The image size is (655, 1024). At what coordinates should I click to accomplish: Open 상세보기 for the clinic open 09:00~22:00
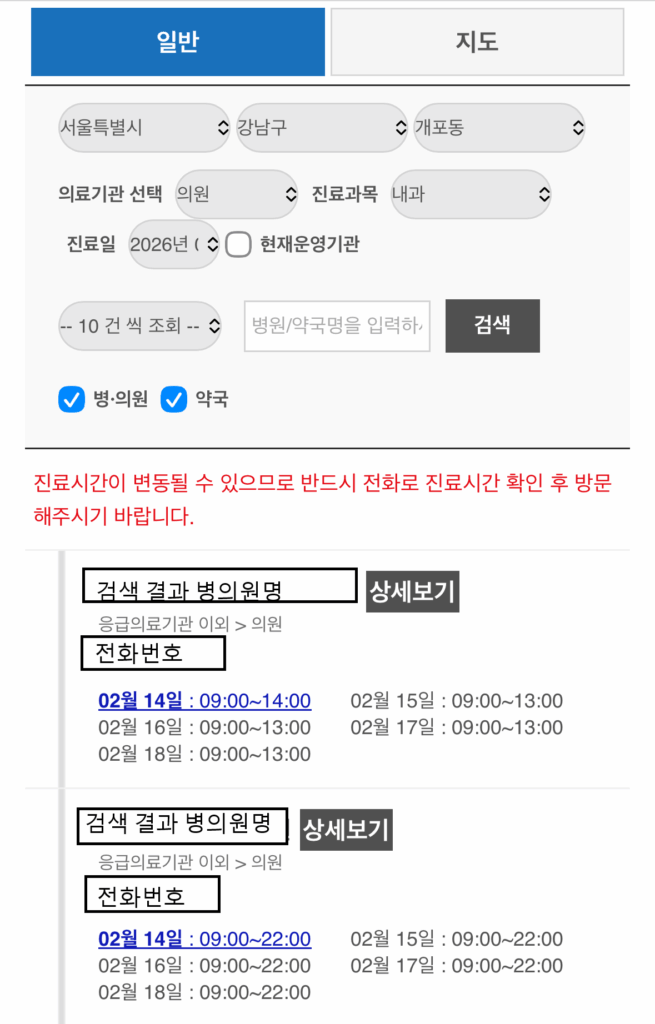(346, 830)
